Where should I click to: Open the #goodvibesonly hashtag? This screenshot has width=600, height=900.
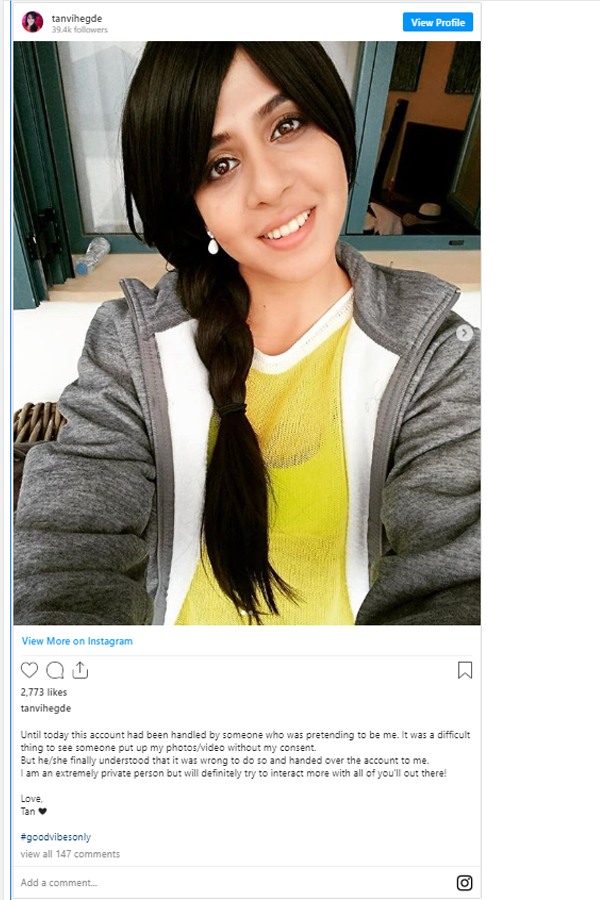(55, 837)
